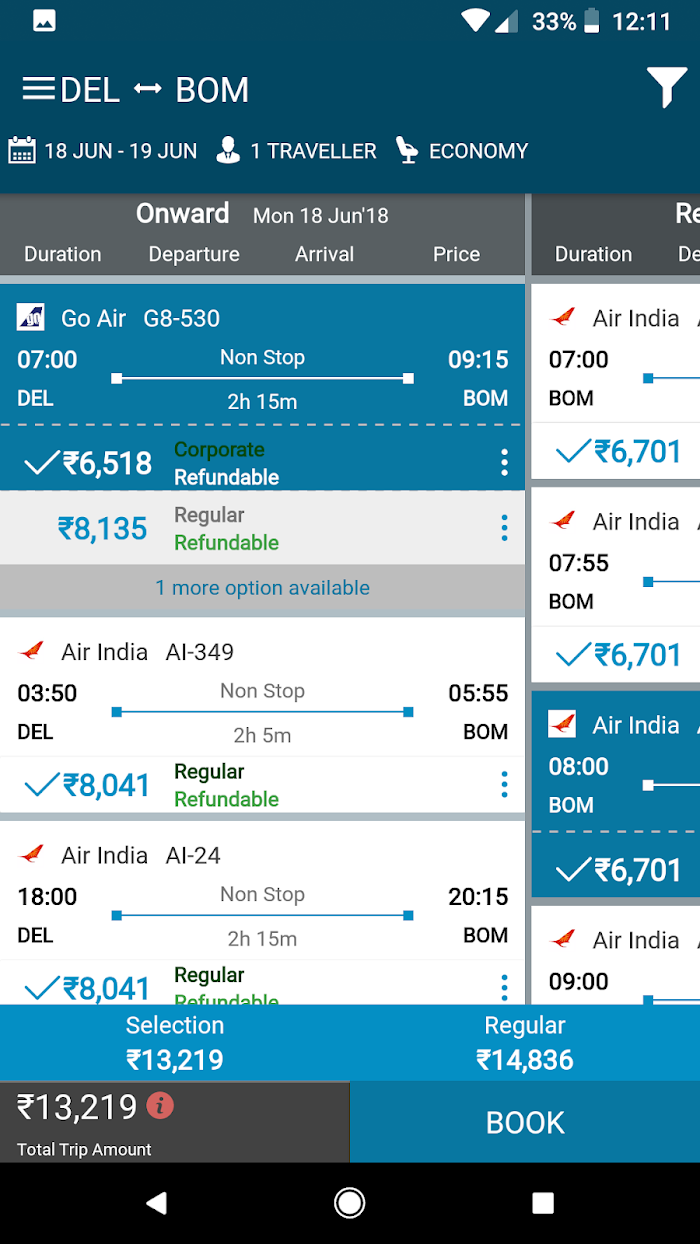Sort onward flights by Duration
The width and height of the screenshot is (700, 1244).
click(x=63, y=254)
